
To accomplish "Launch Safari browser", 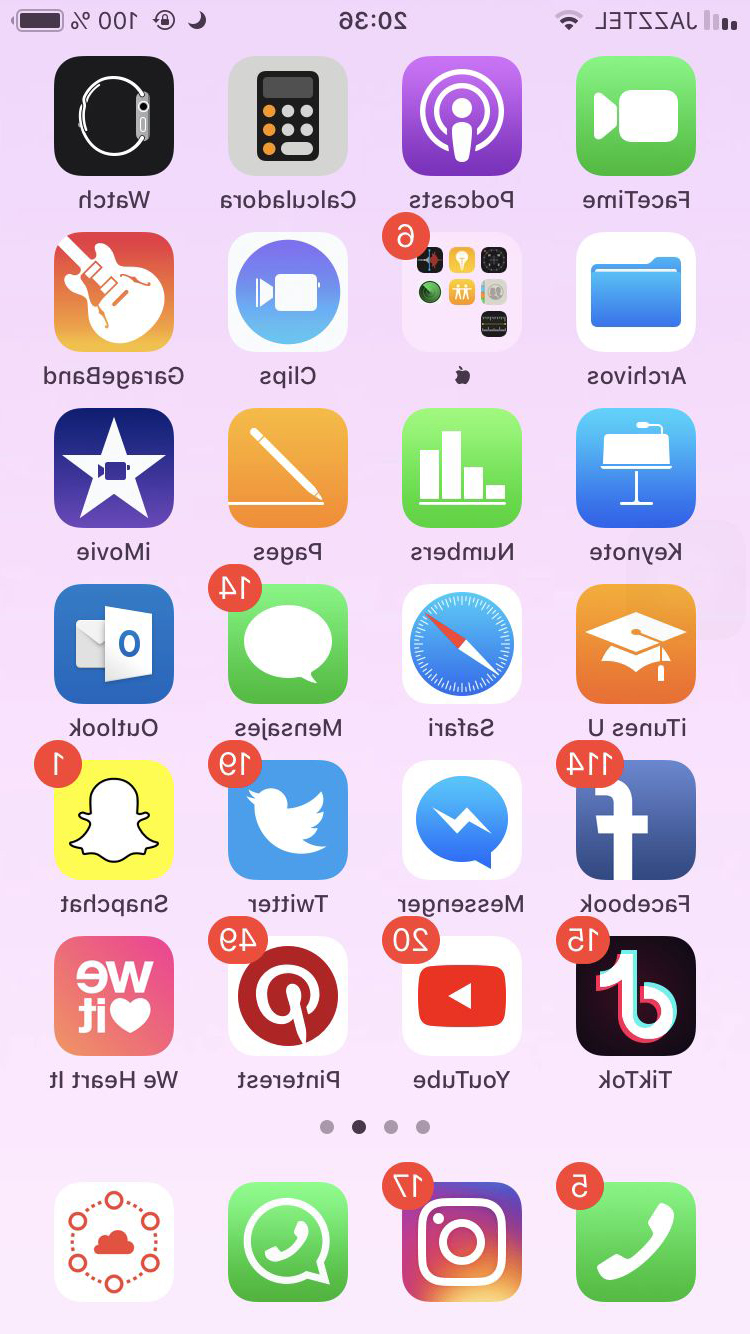I will (462, 644).
